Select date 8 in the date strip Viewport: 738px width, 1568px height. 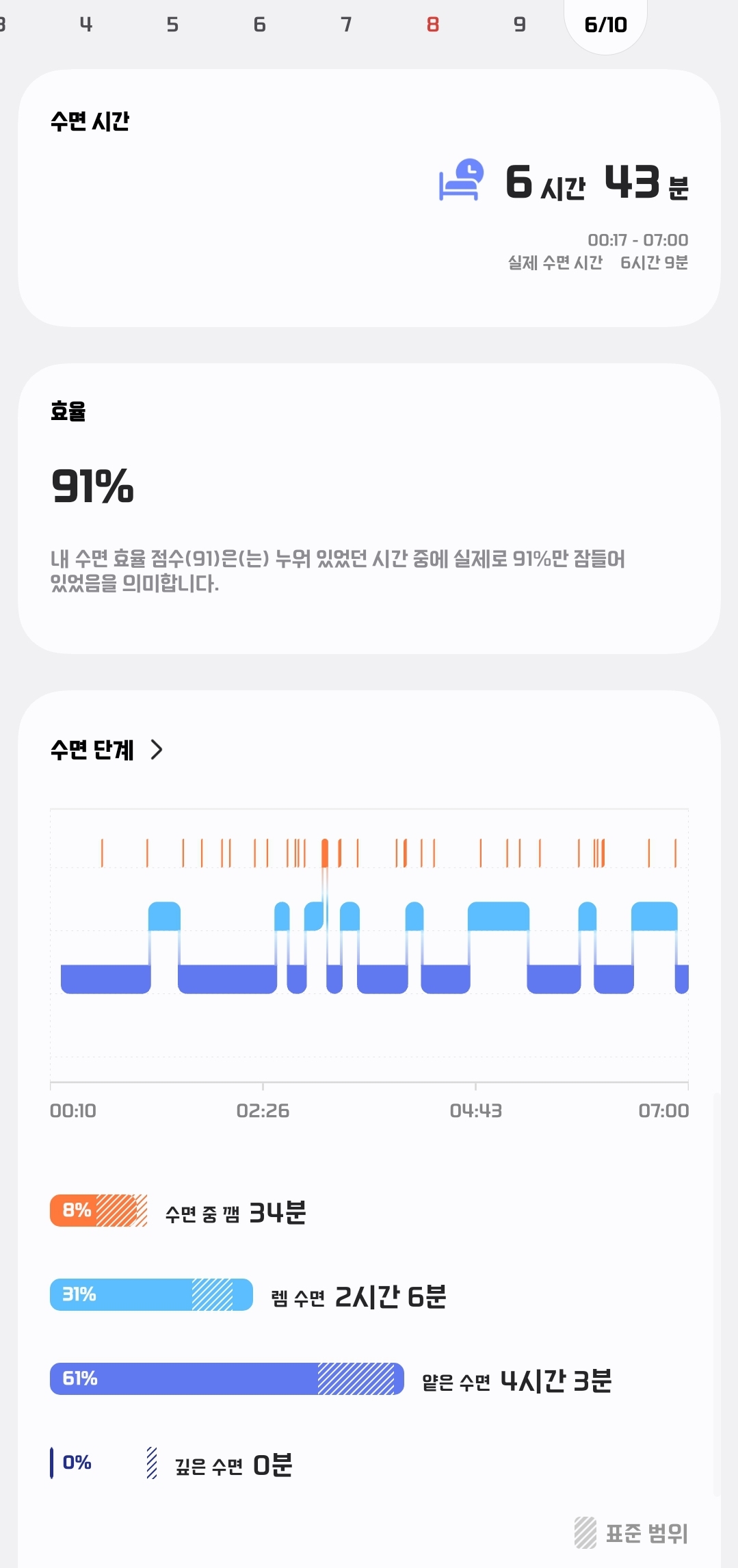433,25
